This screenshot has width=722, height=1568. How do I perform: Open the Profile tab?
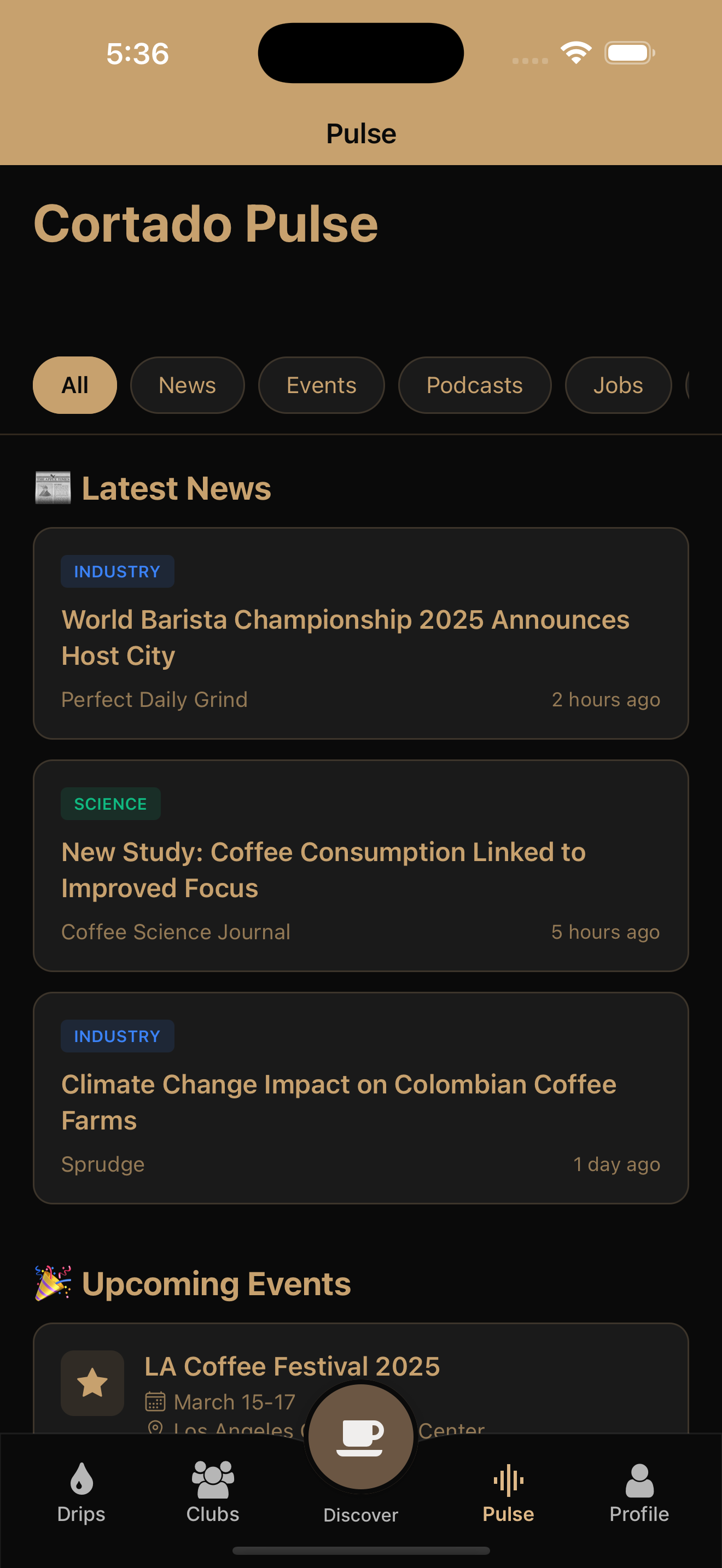[639, 1491]
